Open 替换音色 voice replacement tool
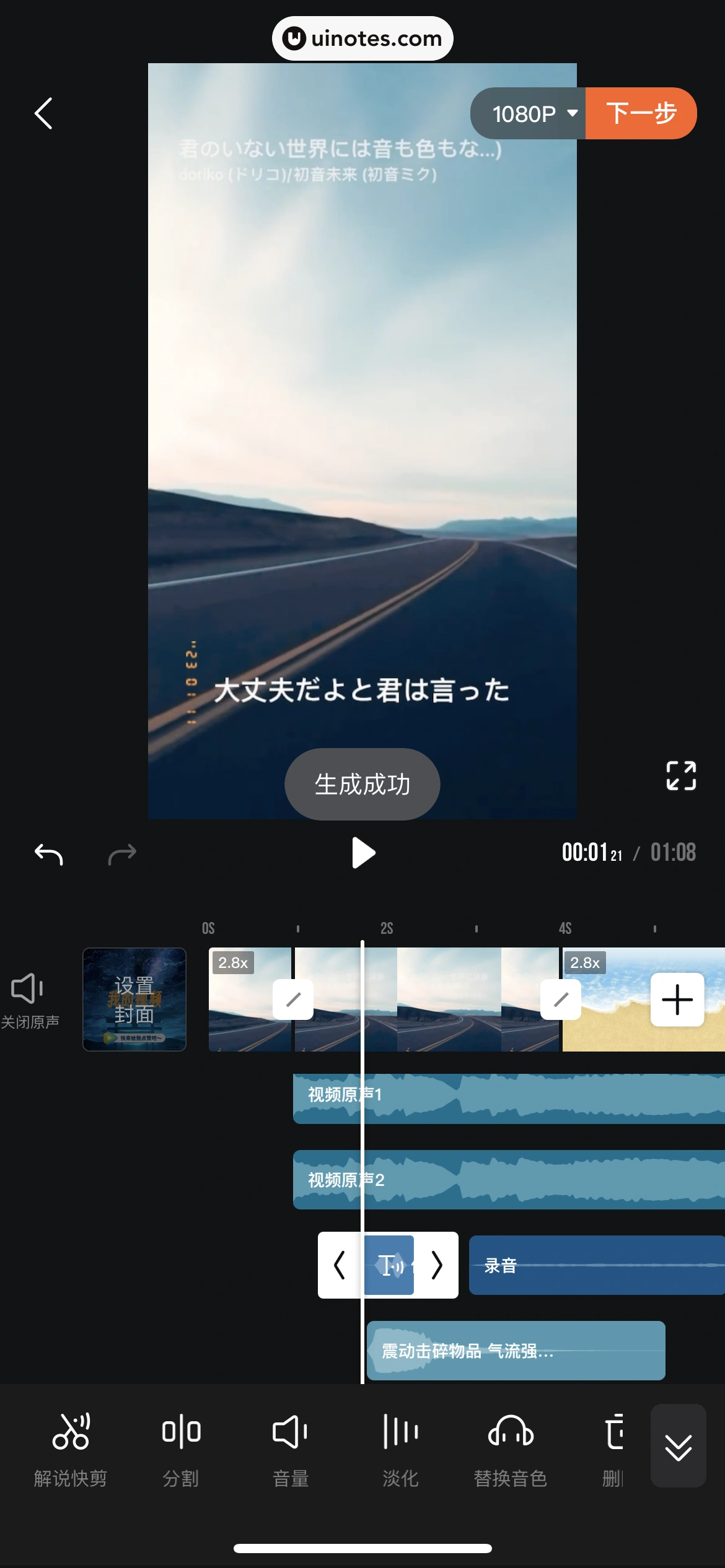The width and height of the screenshot is (725, 1568). tap(511, 1449)
